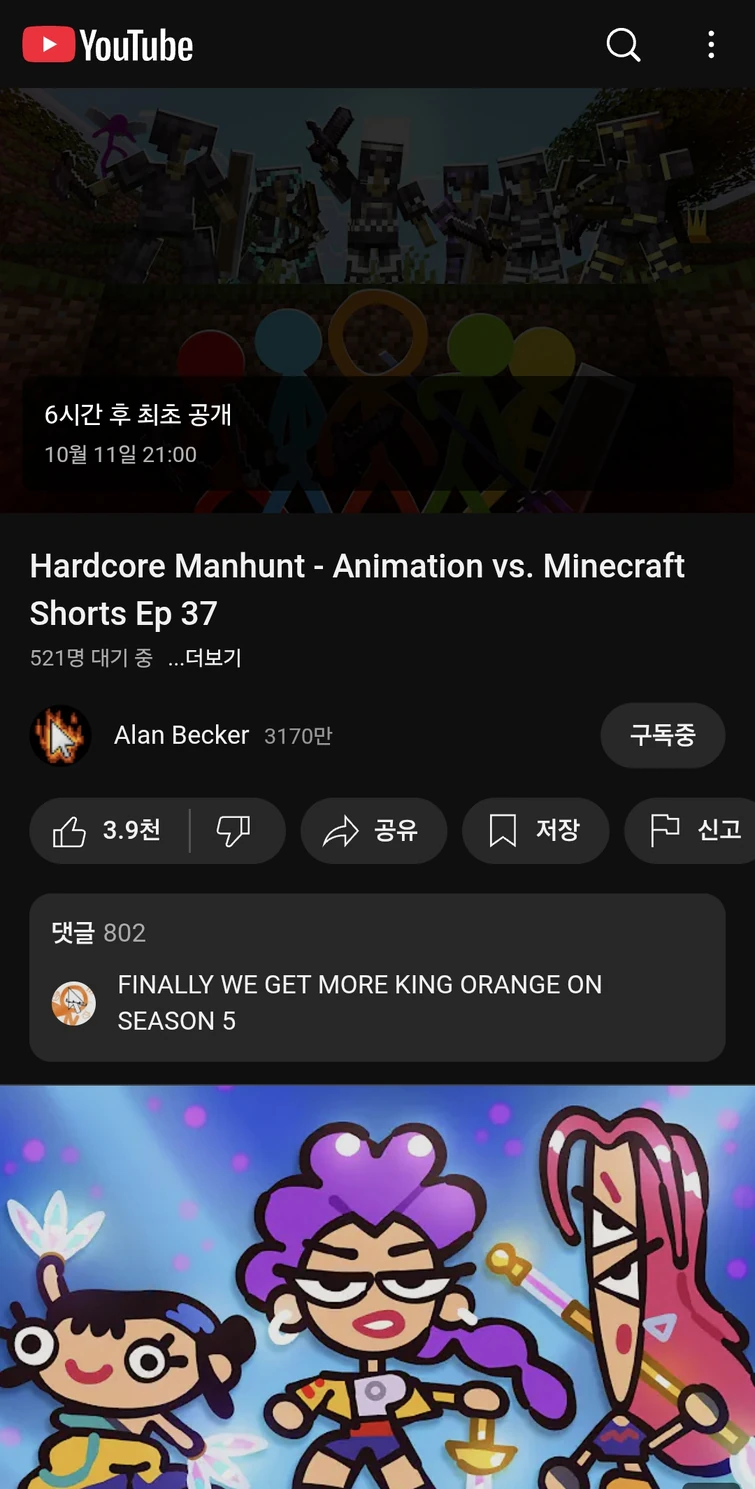Open the three-dot overflow menu
The height and width of the screenshot is (1489, 755).
[711, 45]
